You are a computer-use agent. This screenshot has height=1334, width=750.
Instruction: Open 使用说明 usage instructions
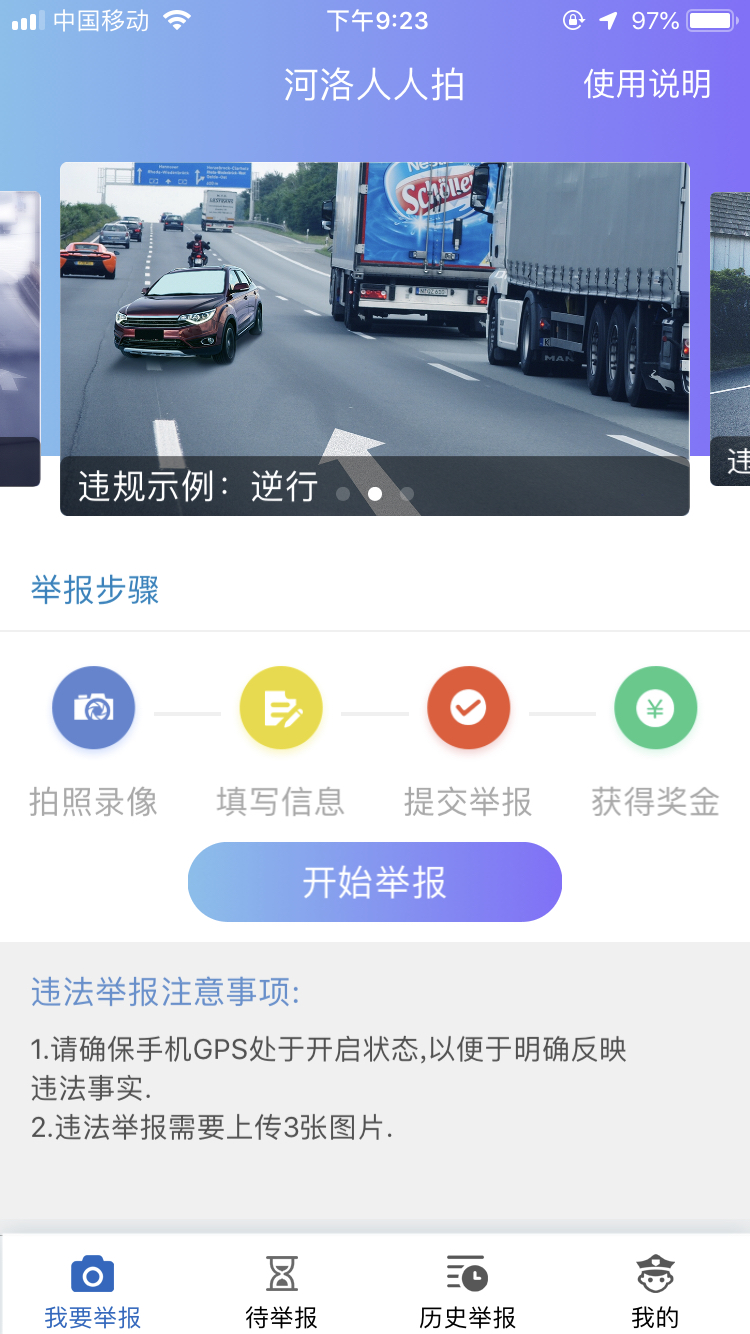[x=647, y=85]
